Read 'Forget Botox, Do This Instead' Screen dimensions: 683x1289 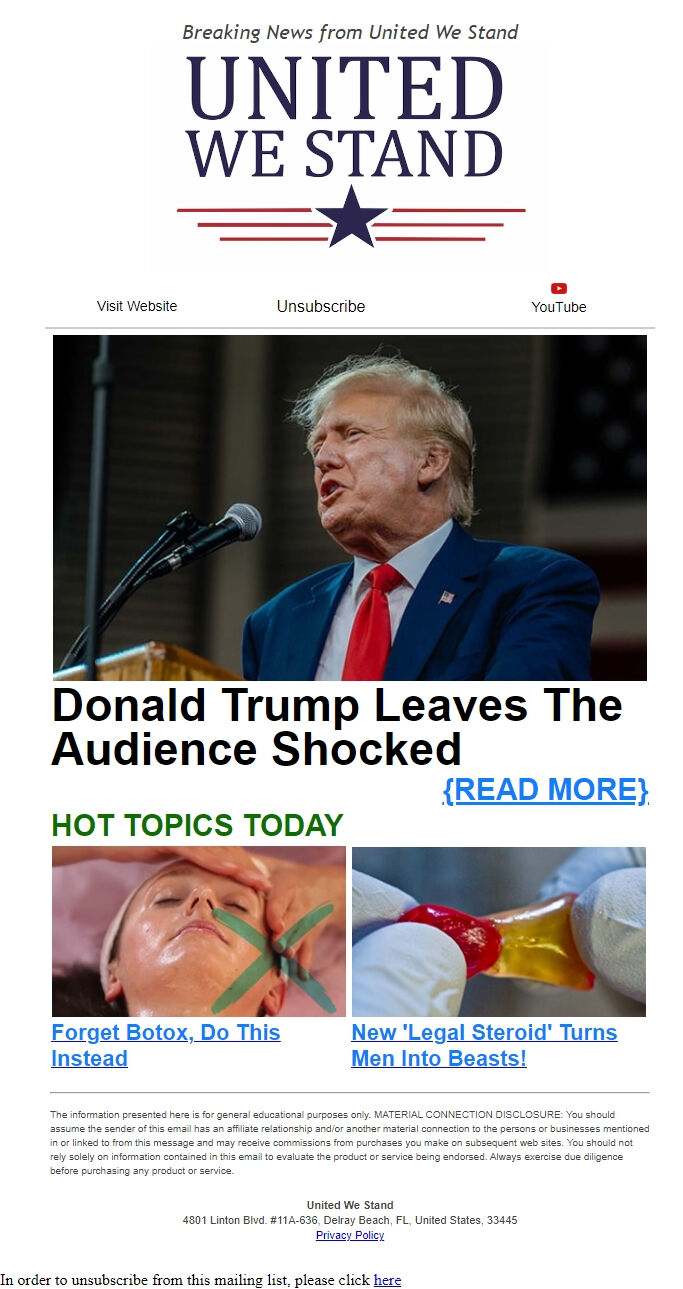(166, 1045)
